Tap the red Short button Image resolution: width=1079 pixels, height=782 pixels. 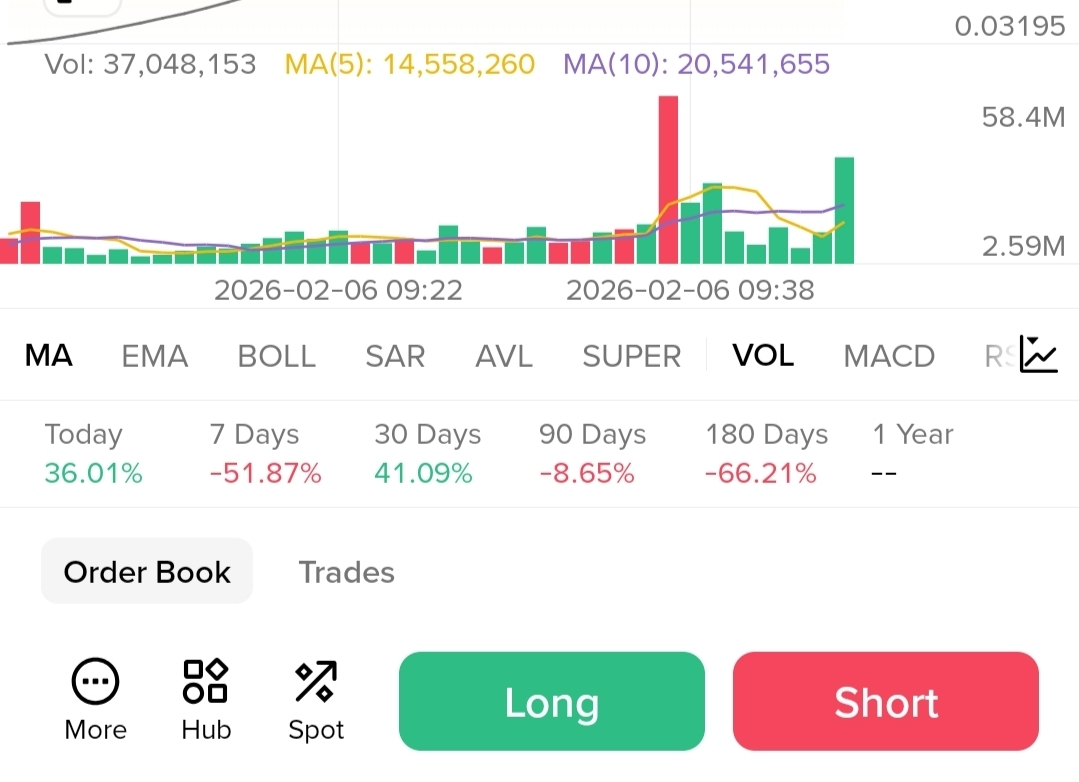coord(886,702)
